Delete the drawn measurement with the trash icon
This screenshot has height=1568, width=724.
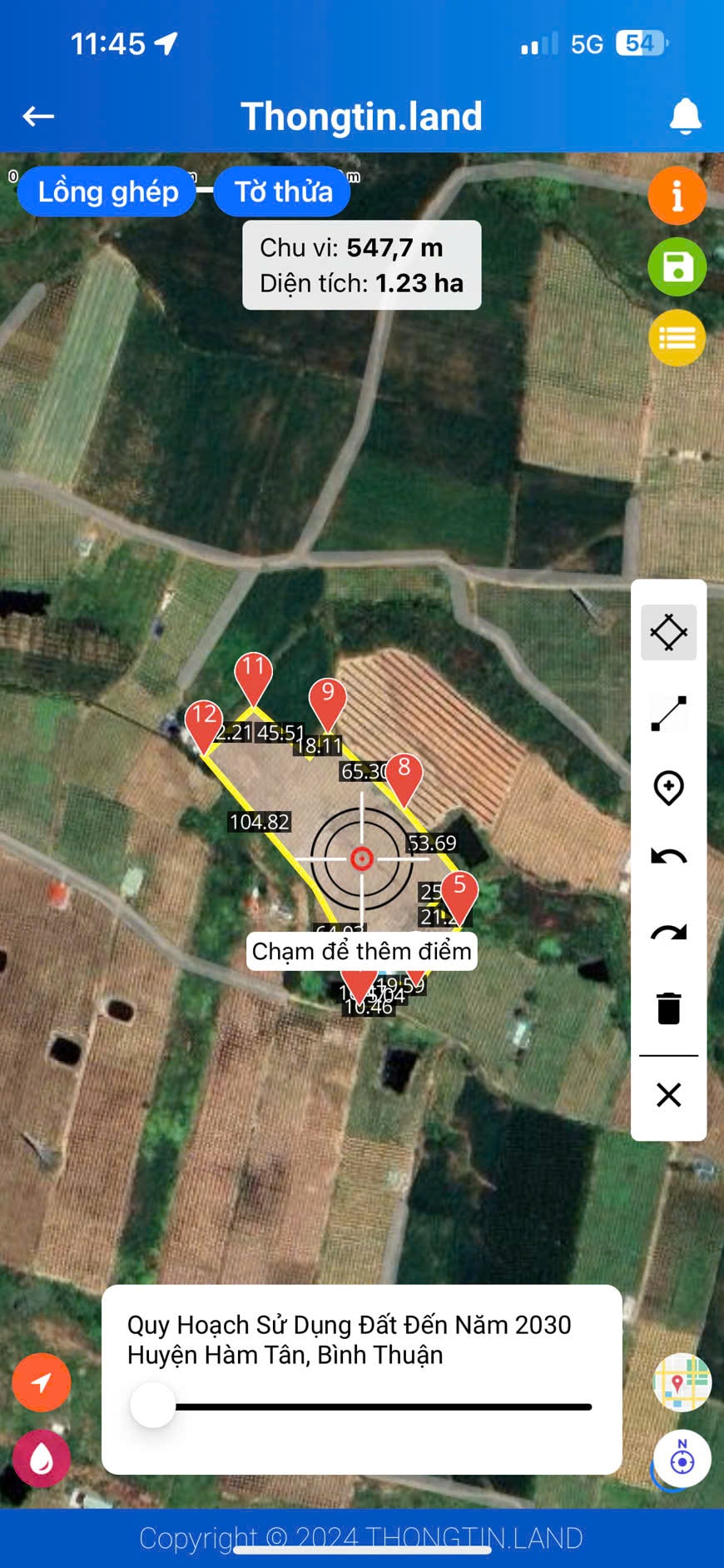click(669, 1008)
